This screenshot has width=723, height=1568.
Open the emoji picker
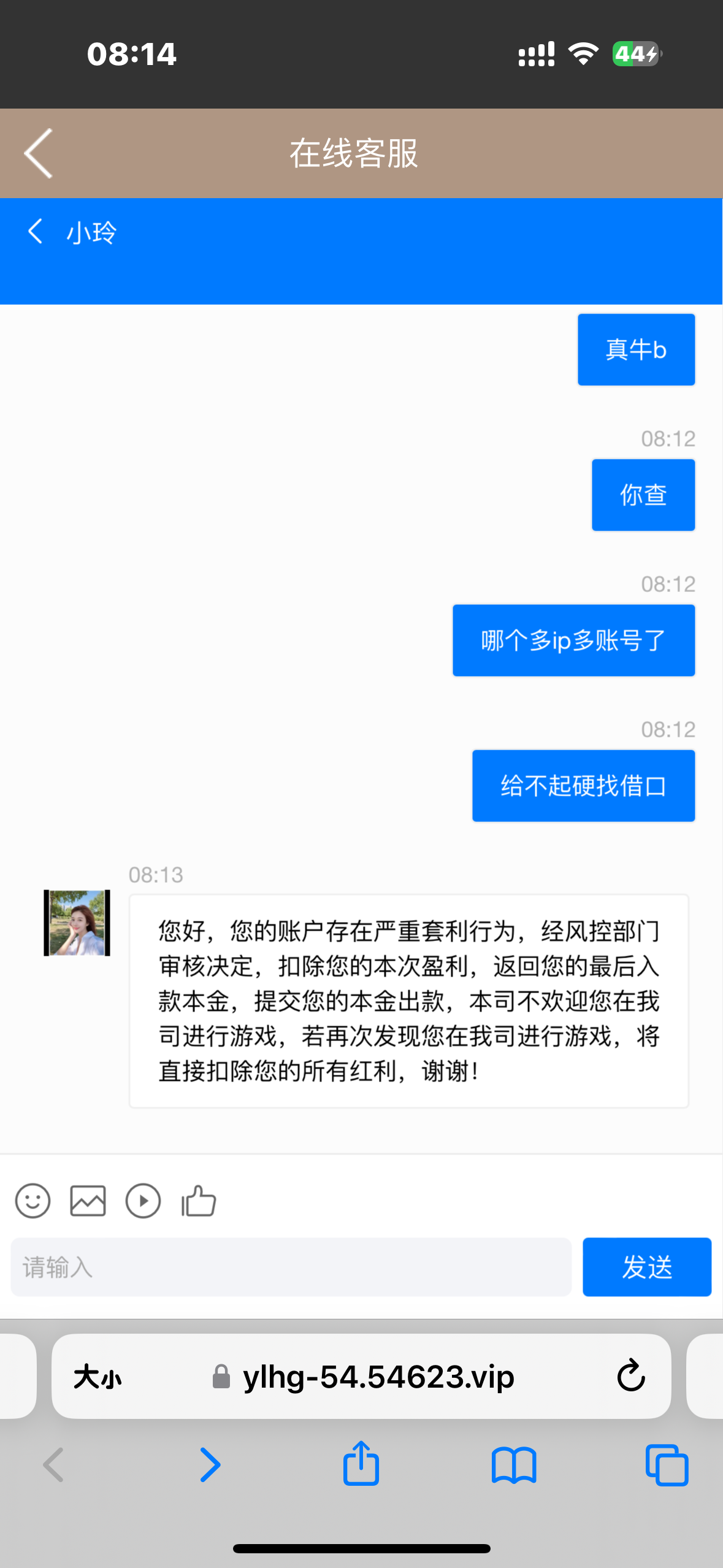coord(33,1201)
